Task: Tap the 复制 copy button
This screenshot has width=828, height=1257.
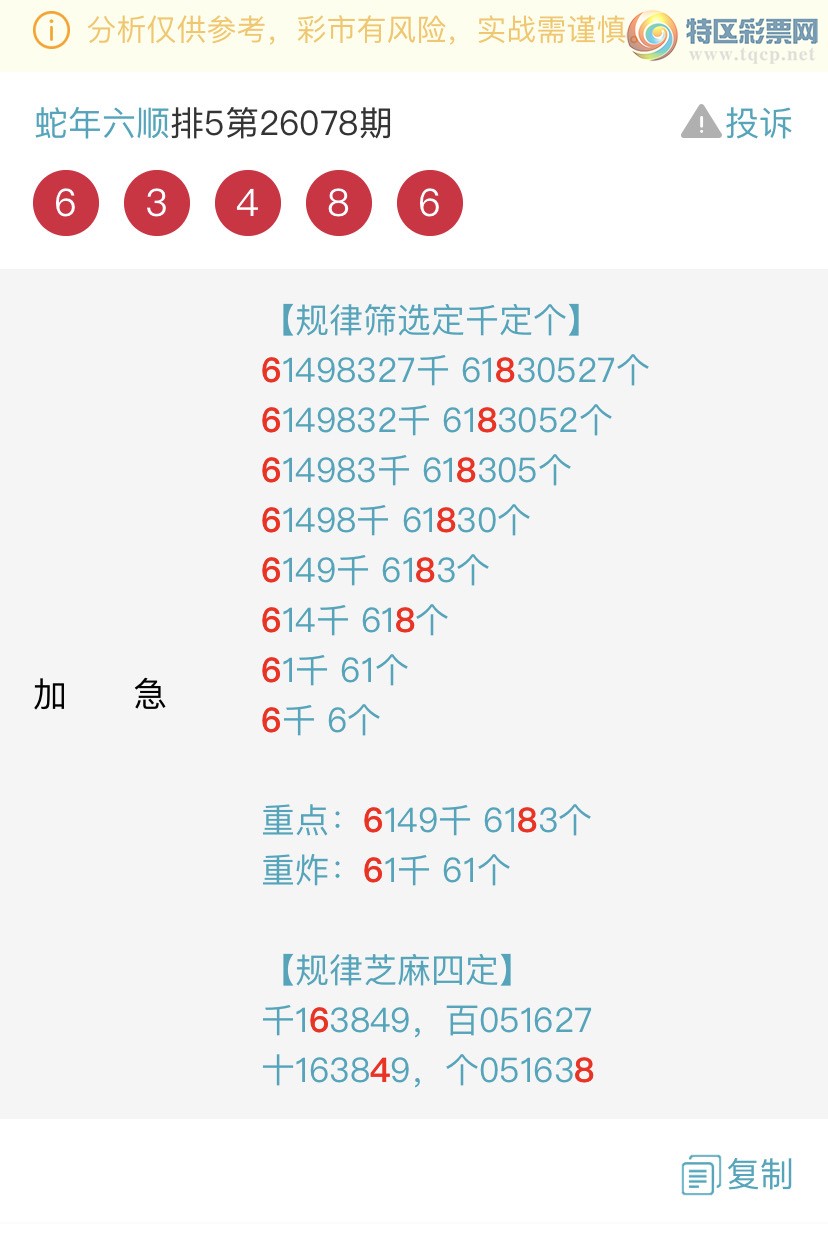Action: (738, 1174)
